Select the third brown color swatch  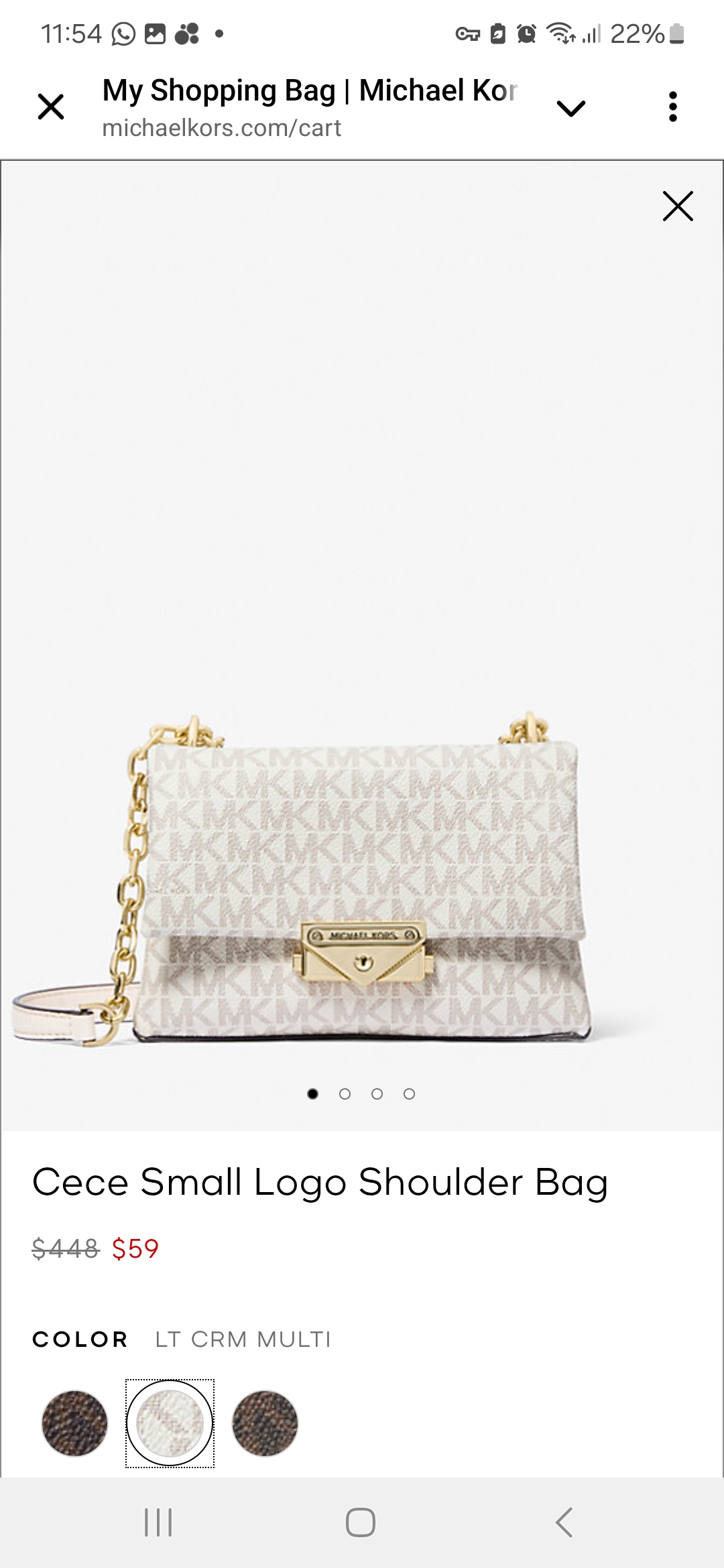pos(265,1423)
